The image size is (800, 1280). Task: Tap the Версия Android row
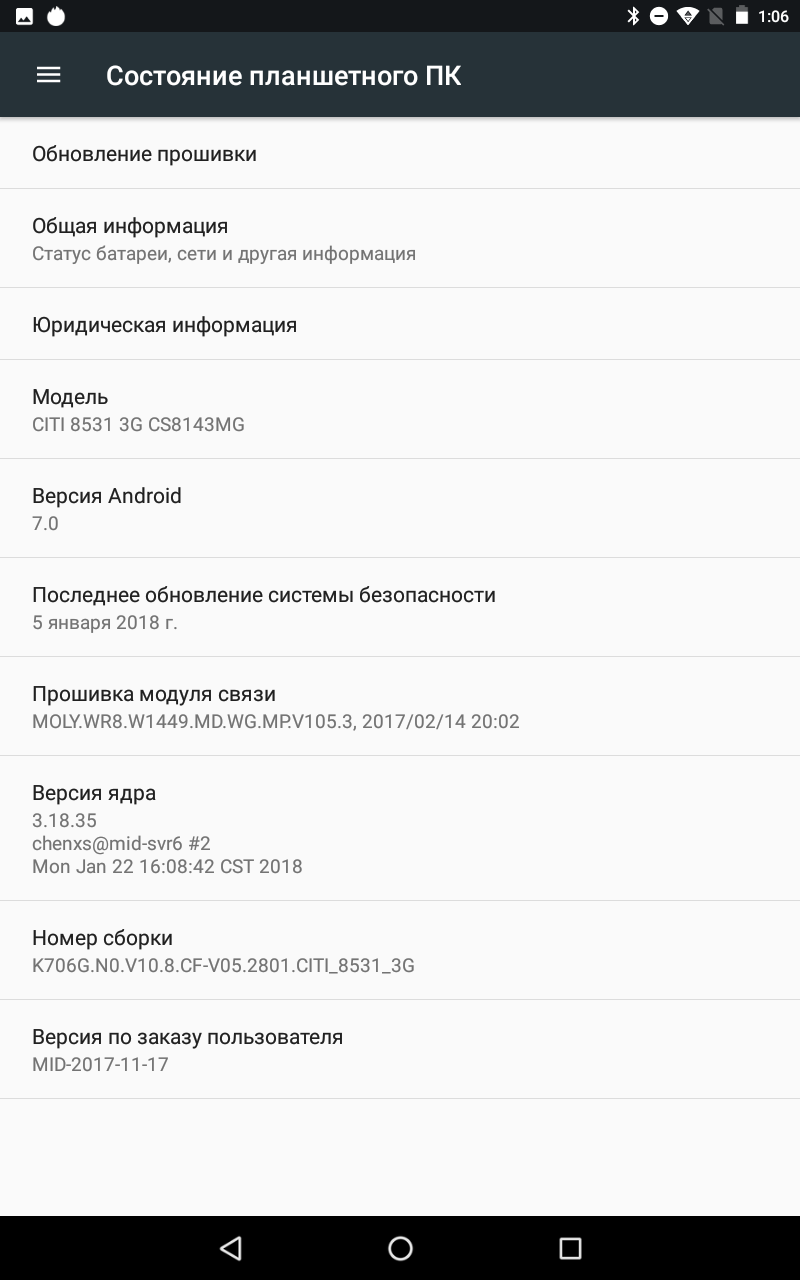[x=400, y=509]
